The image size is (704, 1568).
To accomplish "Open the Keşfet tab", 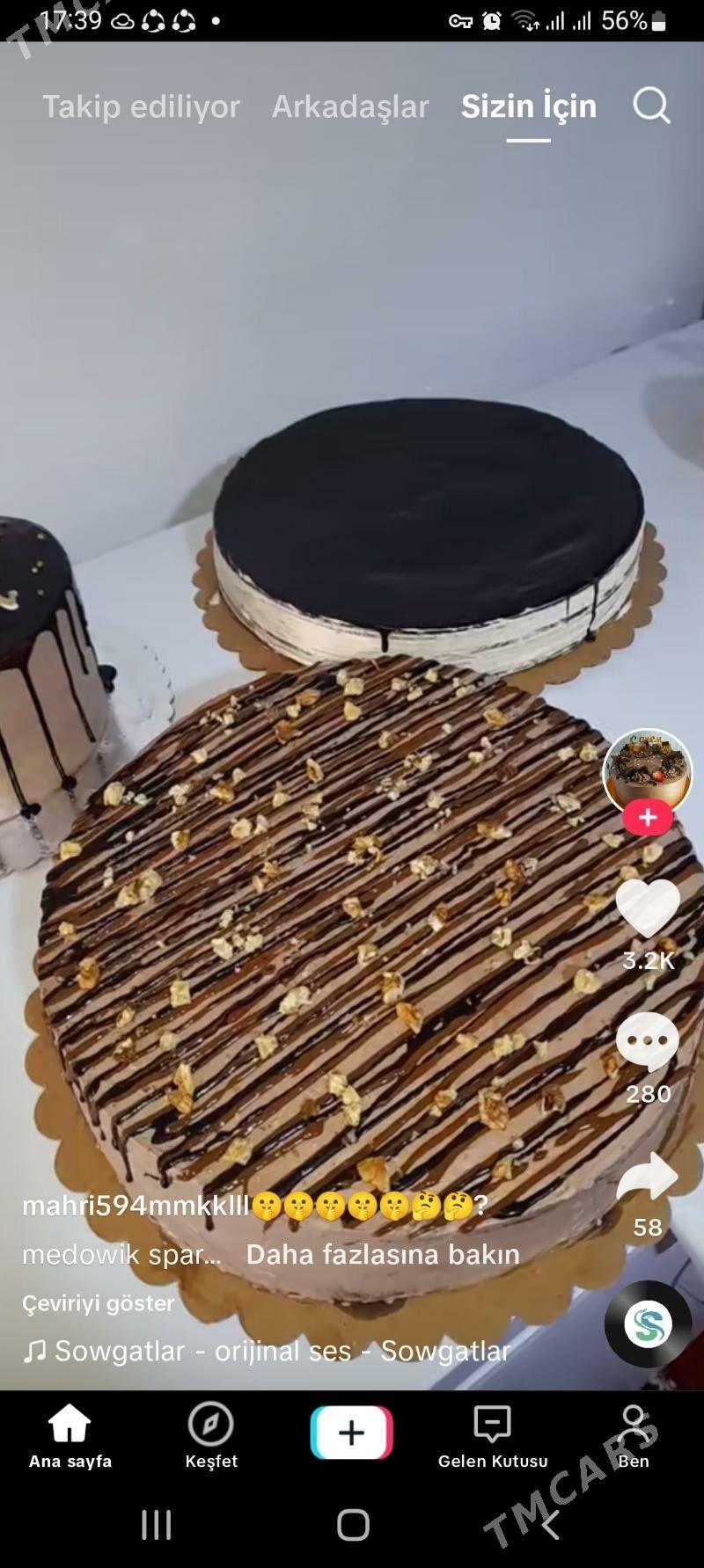I will pyautogui.click(x=211, y=1435).
